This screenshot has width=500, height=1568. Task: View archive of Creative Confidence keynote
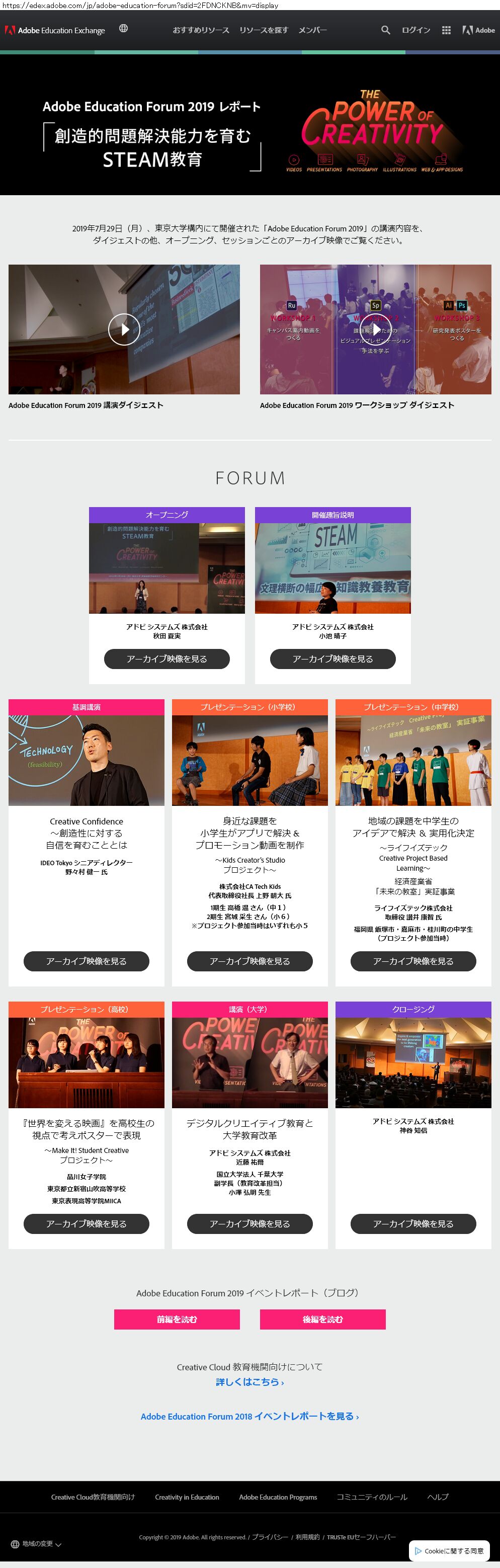pyautogui.click(x=87, y=961)
